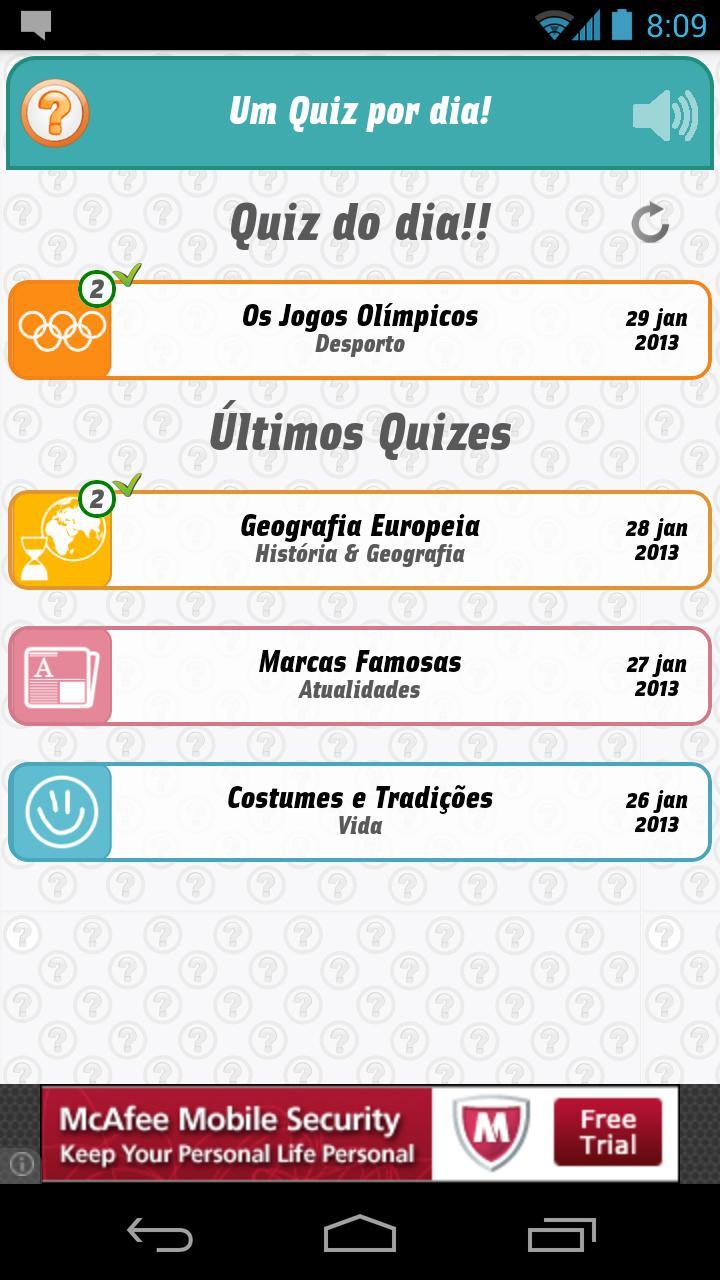Tap the newspaper icon for Marcas Famosas

pos(60,676)
